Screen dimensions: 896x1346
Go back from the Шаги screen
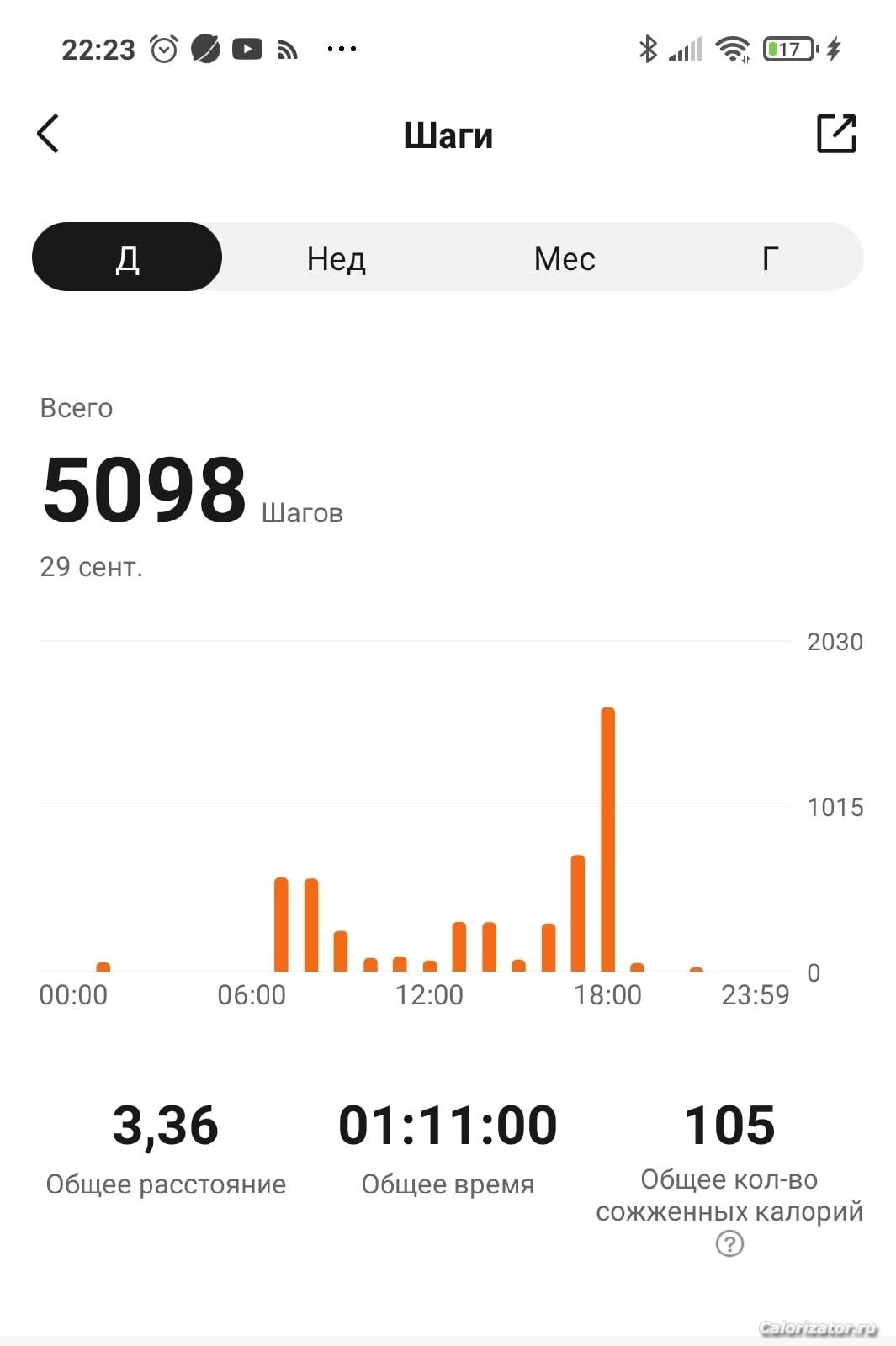pyautogui.click(x=49, y=134)
